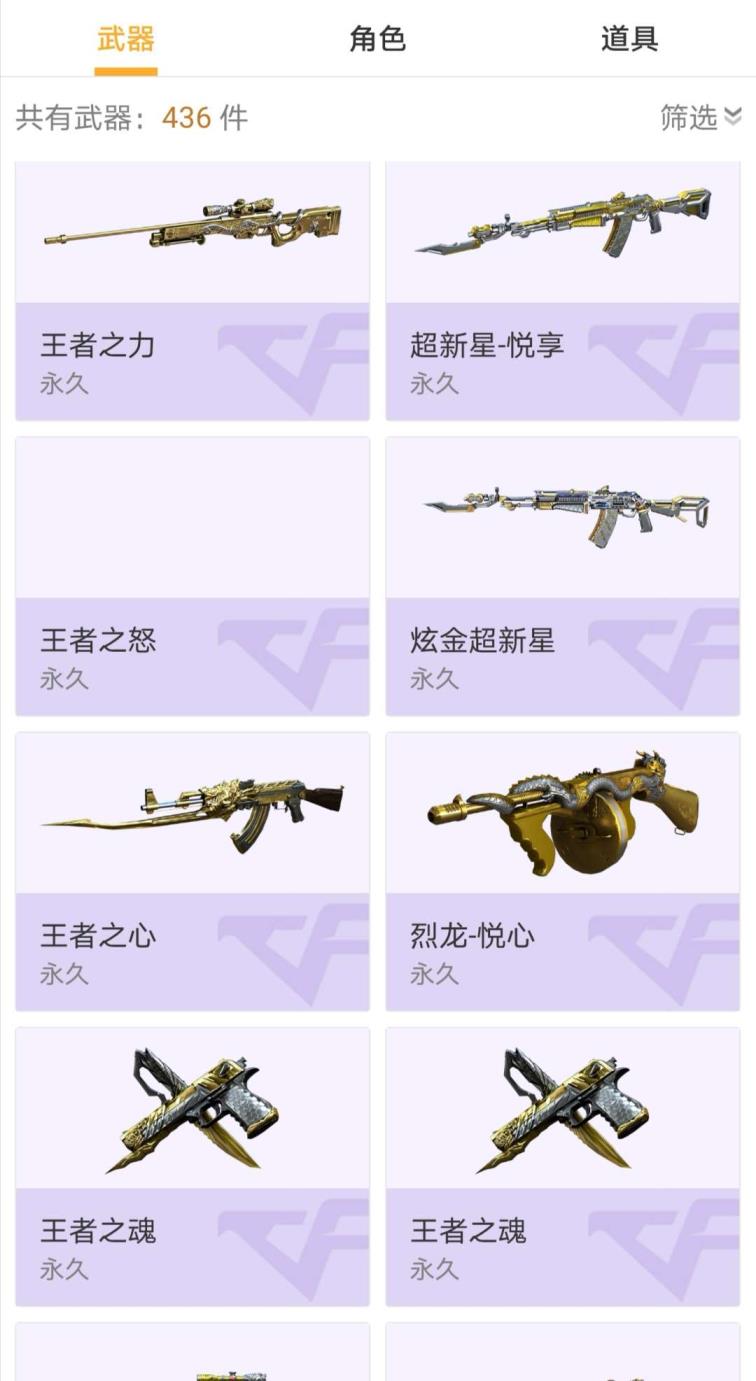View the 王者之怒 weapon card
756x1381 pixels.
(x=192, y=576)
